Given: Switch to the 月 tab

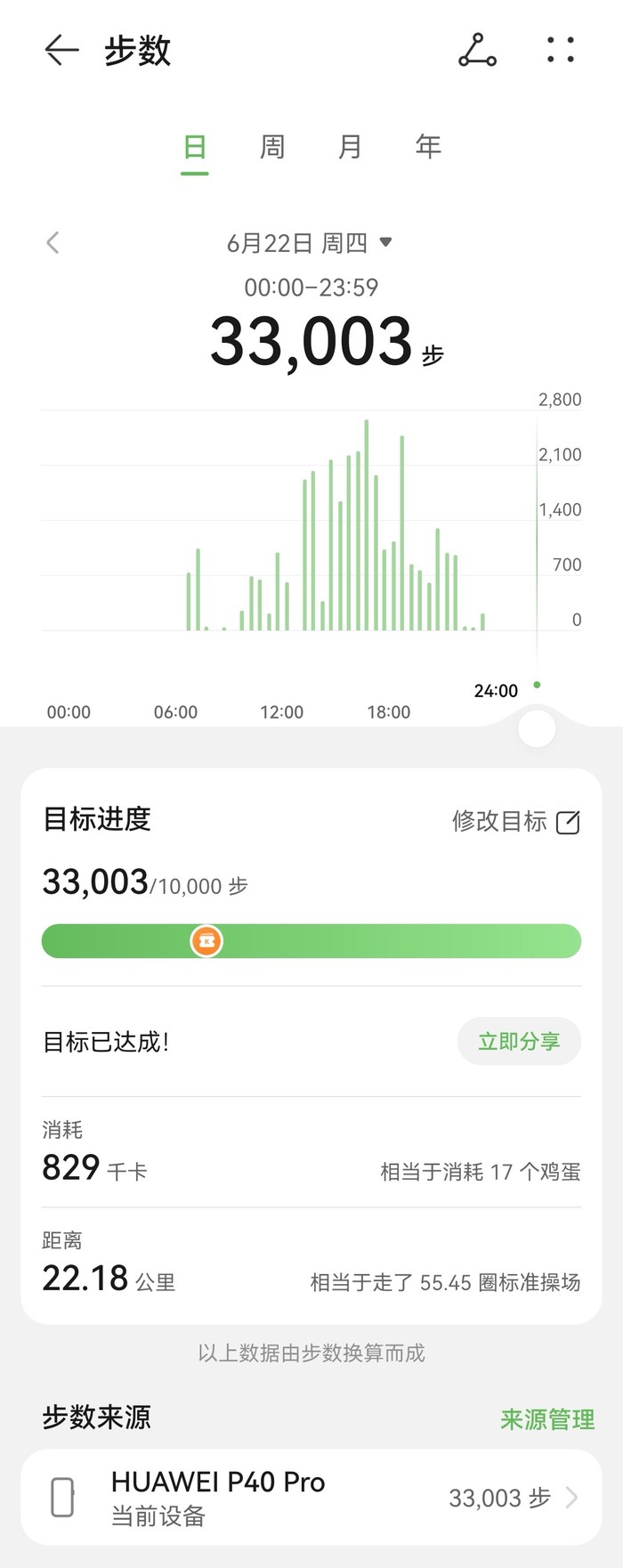Looking at the screenshot, I should coord(350,147).
